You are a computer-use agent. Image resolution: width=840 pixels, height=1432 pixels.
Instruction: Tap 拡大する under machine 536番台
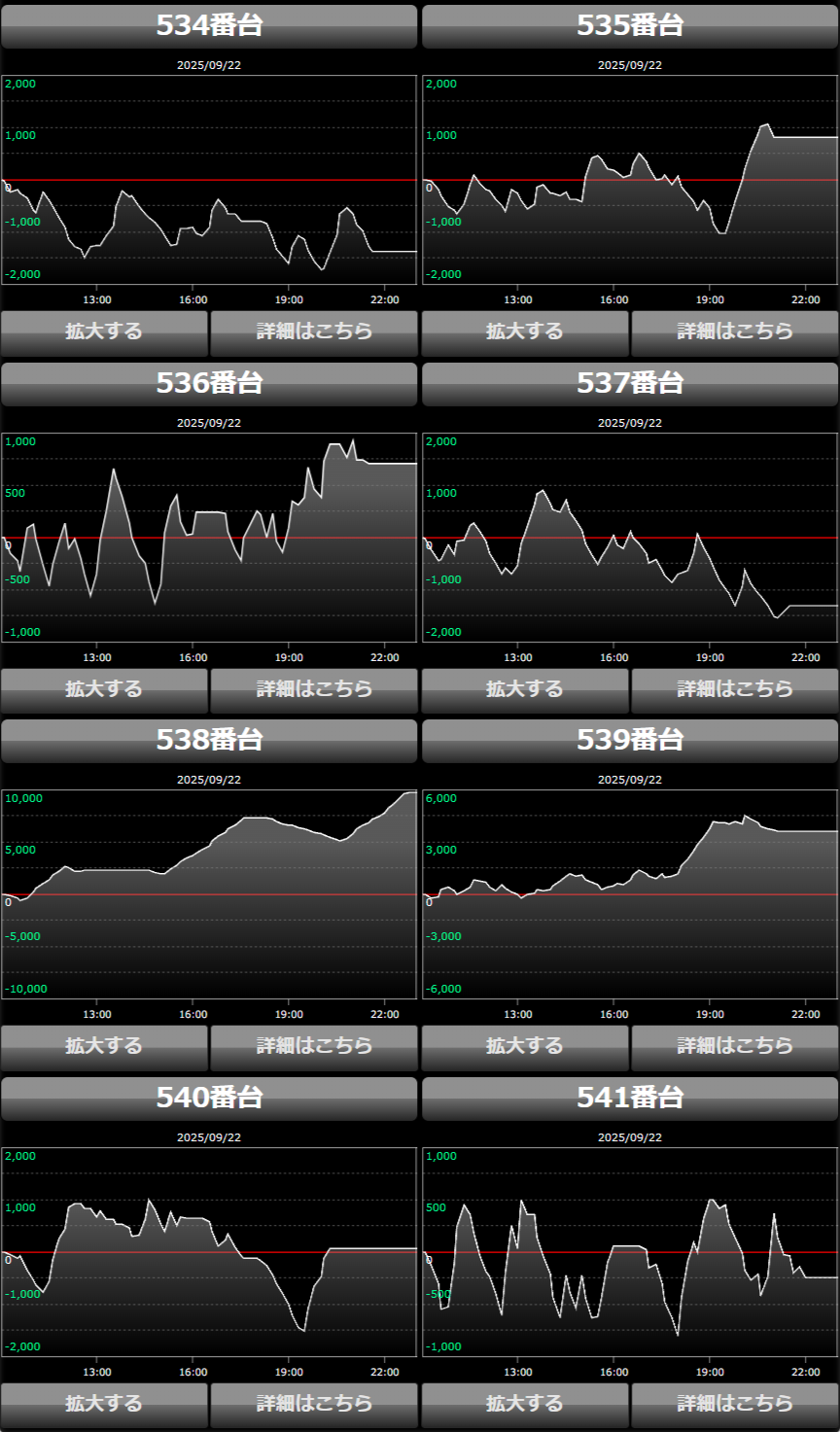(104, 689)
